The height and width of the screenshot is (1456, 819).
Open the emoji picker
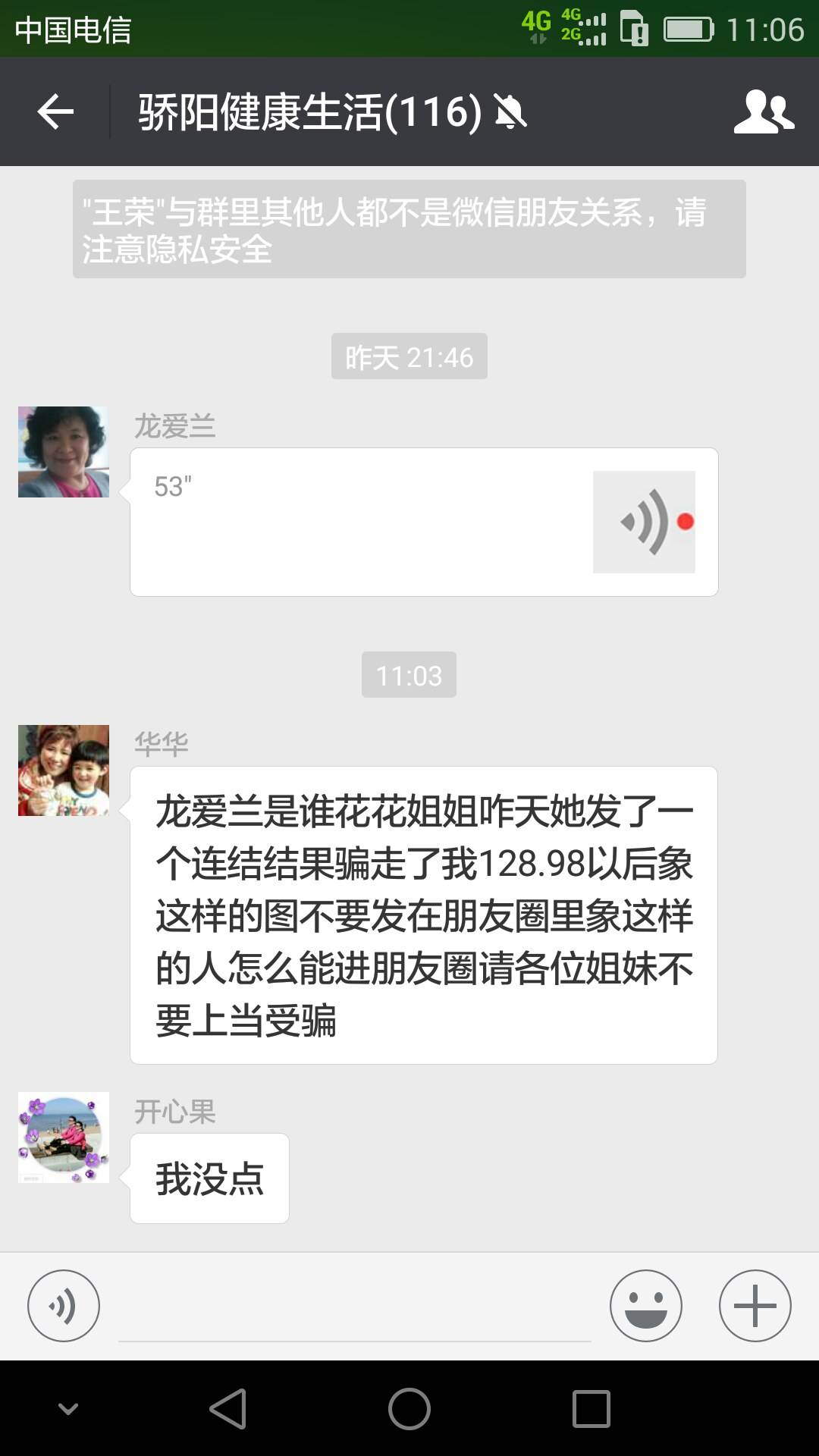[646, 1306]
